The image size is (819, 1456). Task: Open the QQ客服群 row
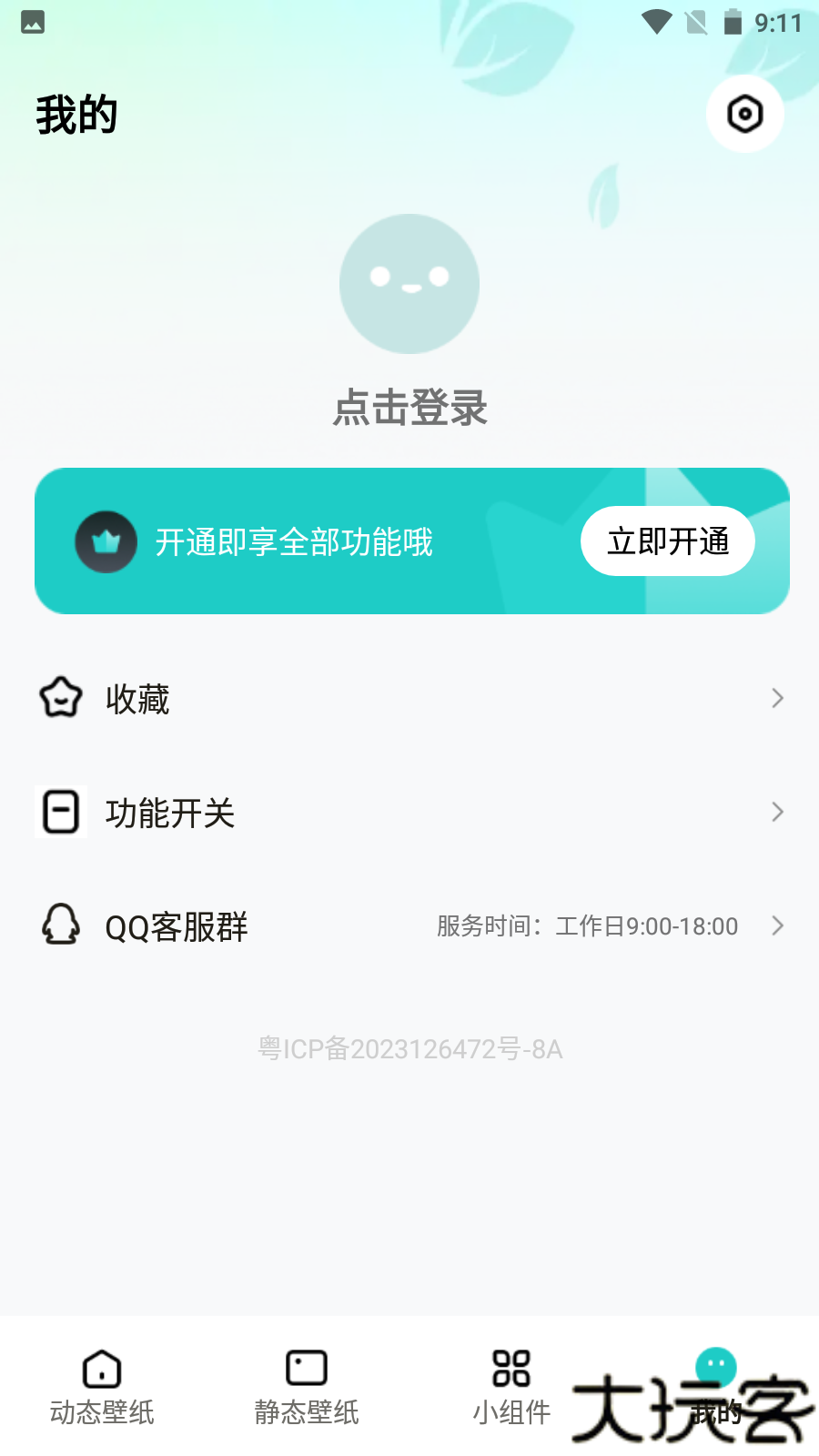(x=409, y=926)
